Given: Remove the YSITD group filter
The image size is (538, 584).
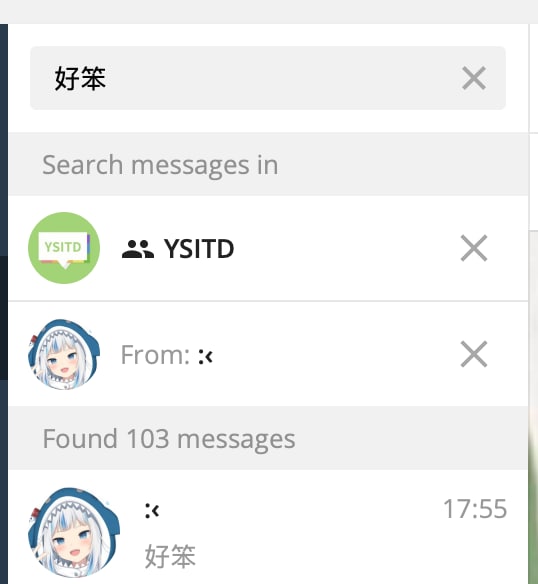Looking at the screenshot, I should point(474,248).
